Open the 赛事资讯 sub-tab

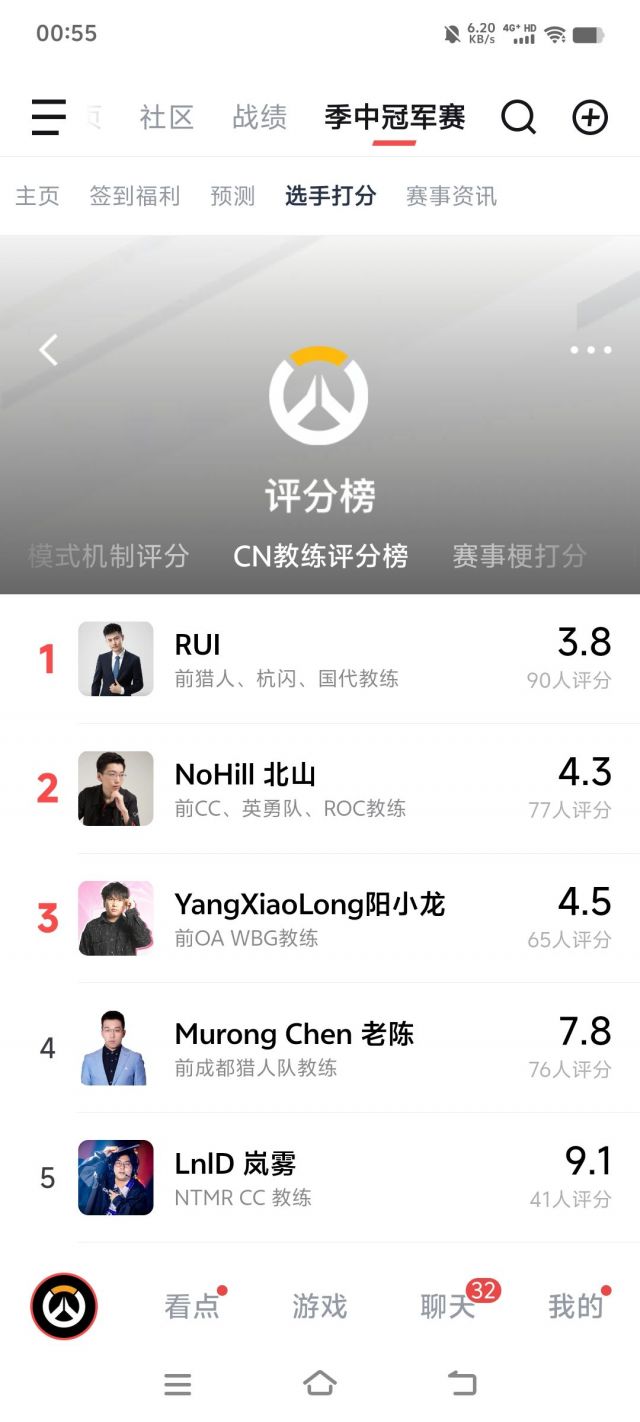pos(451,196)
